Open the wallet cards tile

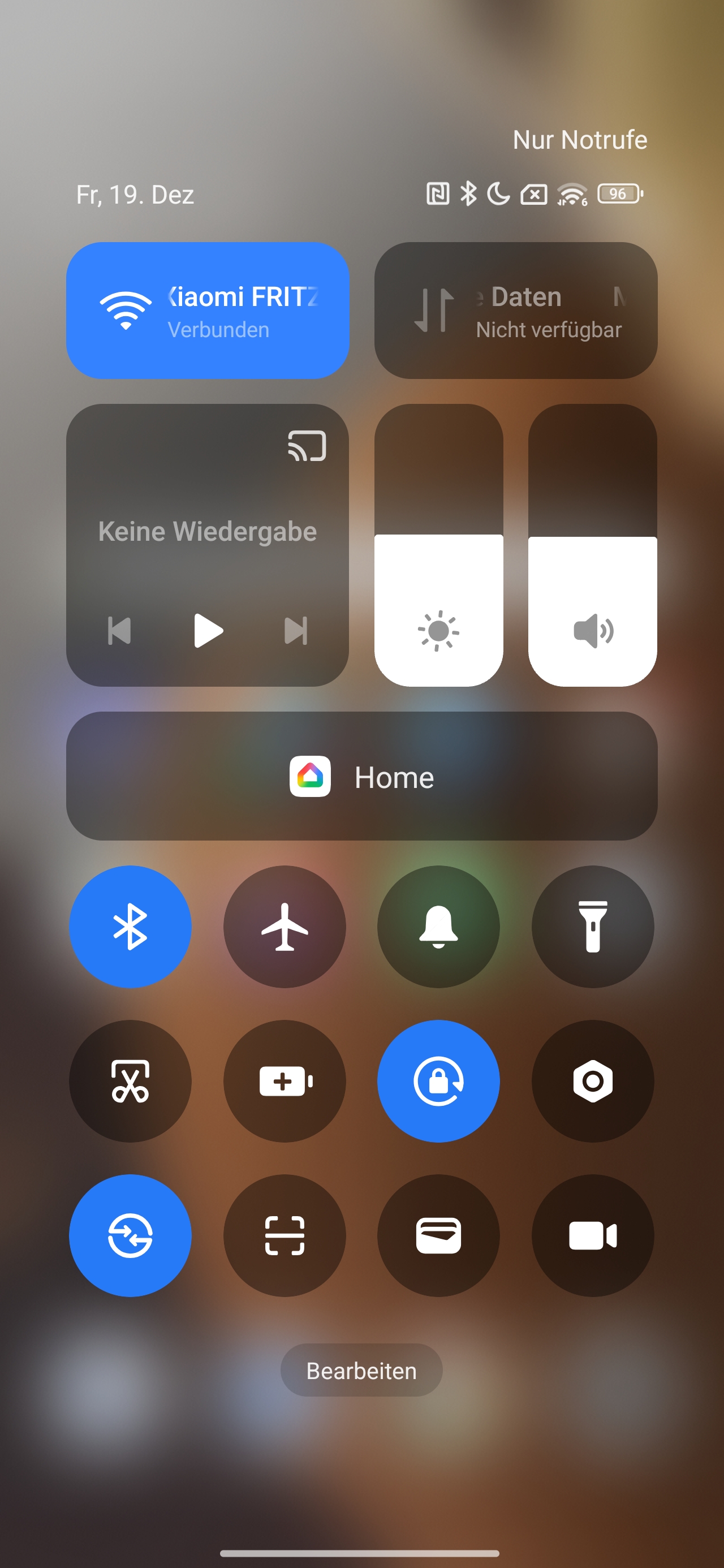pos(438,1235)
